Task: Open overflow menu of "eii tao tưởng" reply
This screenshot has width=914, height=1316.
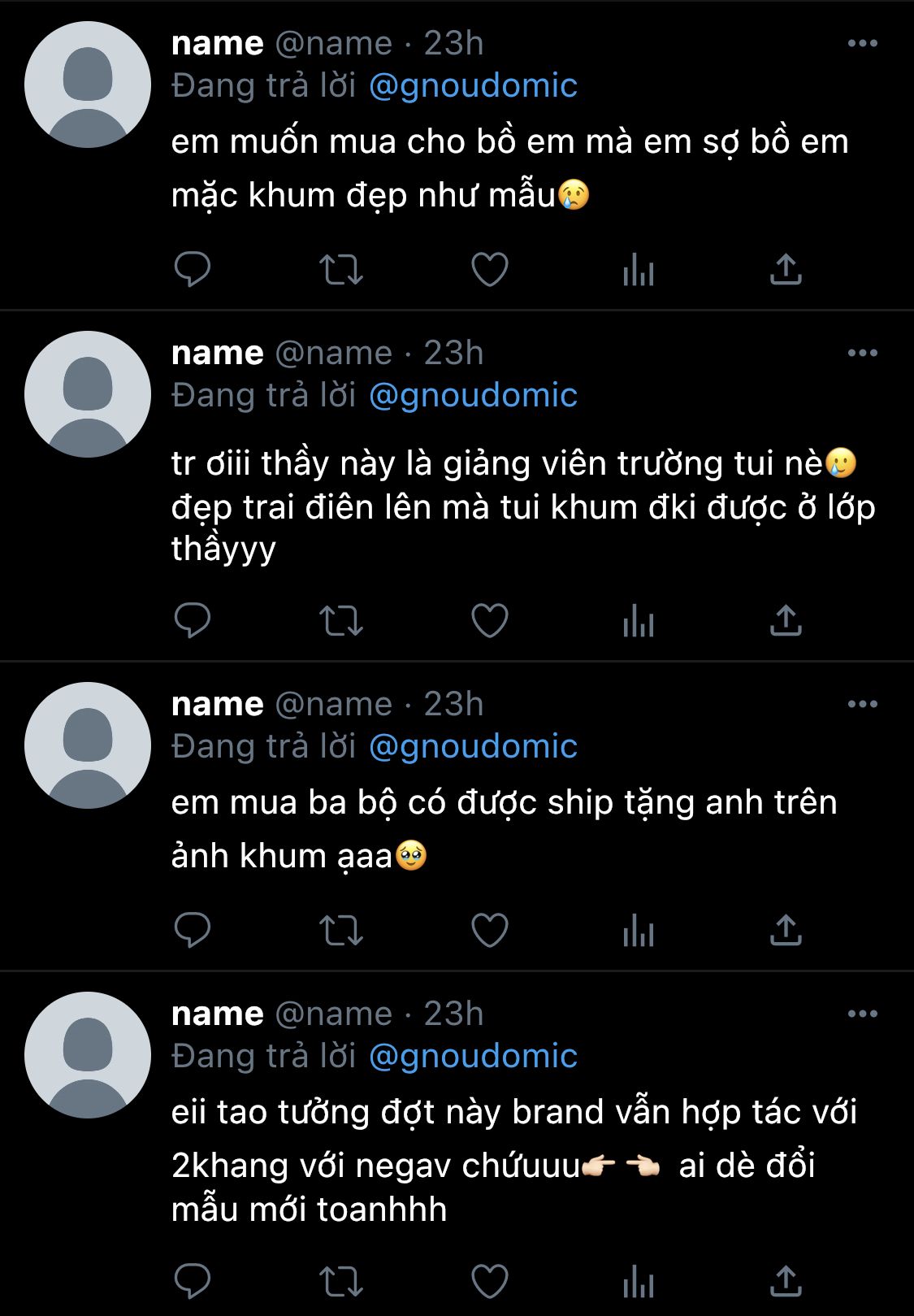Action: click(x=862, y=1014)
